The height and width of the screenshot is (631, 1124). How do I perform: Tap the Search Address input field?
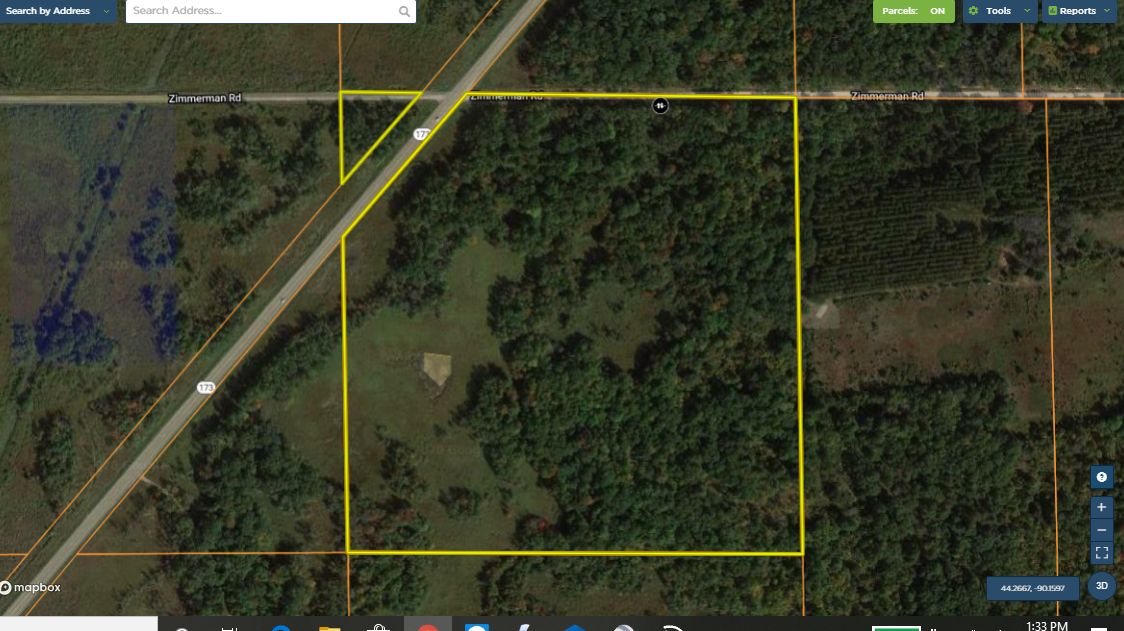point(260,11)
